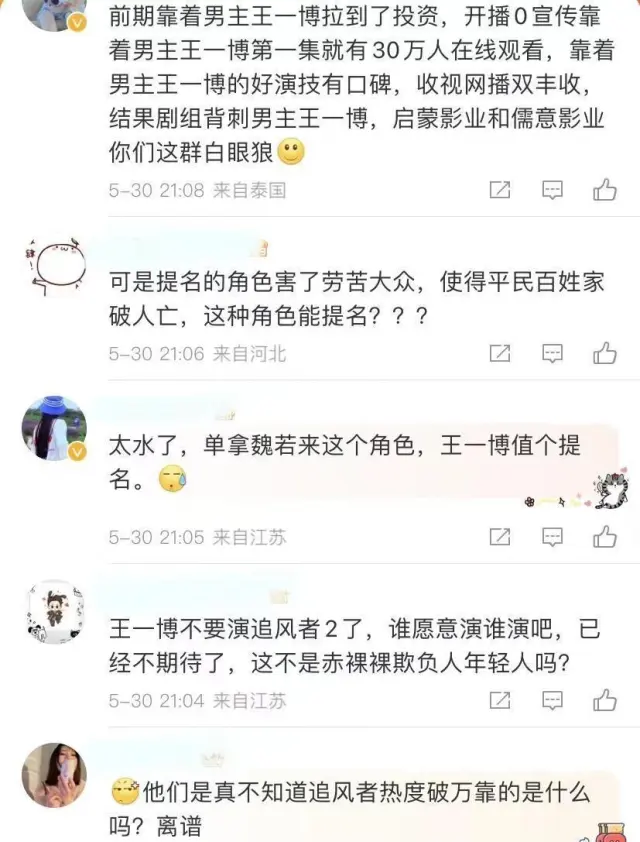Share the 21:04 comment about 追风者2
This screenshot has width=640, height=842.
tap(500, 701)
